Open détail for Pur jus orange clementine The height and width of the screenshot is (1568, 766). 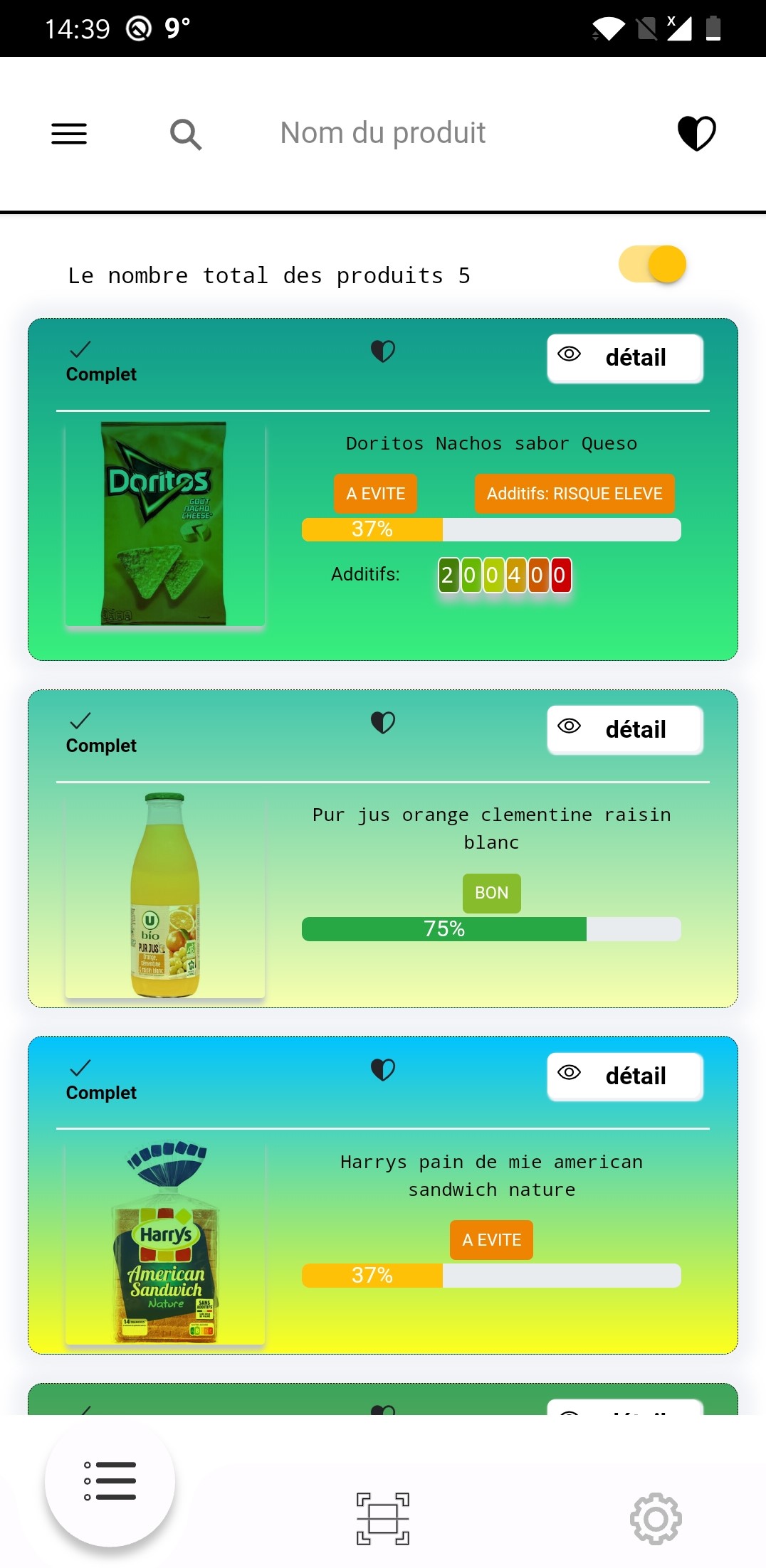(x=625, y=729)
